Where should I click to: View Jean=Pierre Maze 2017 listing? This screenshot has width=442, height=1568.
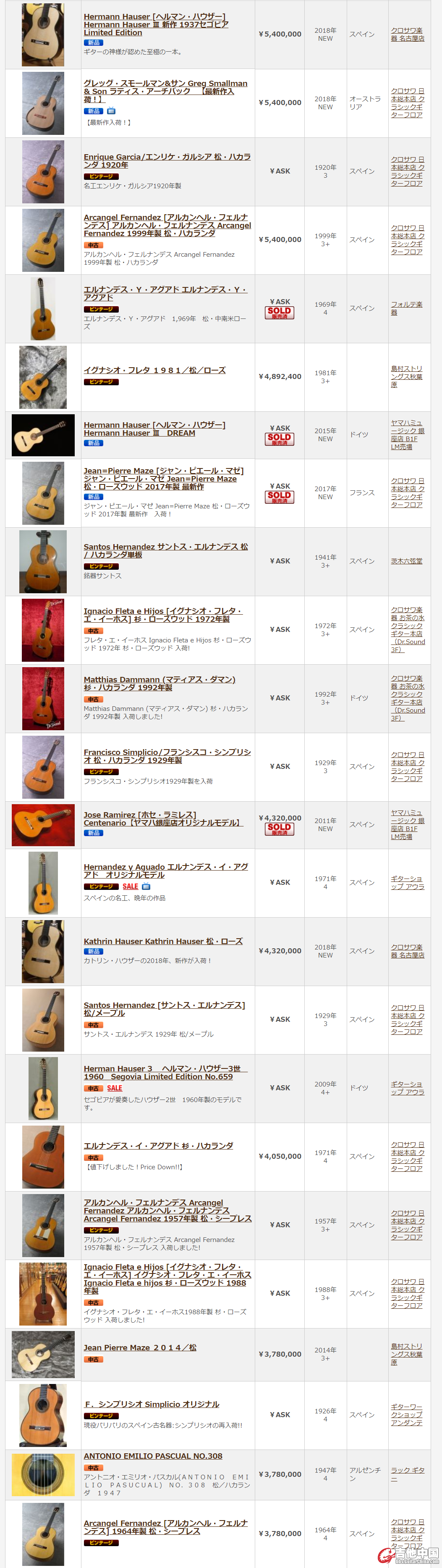(x=163, y=479)
